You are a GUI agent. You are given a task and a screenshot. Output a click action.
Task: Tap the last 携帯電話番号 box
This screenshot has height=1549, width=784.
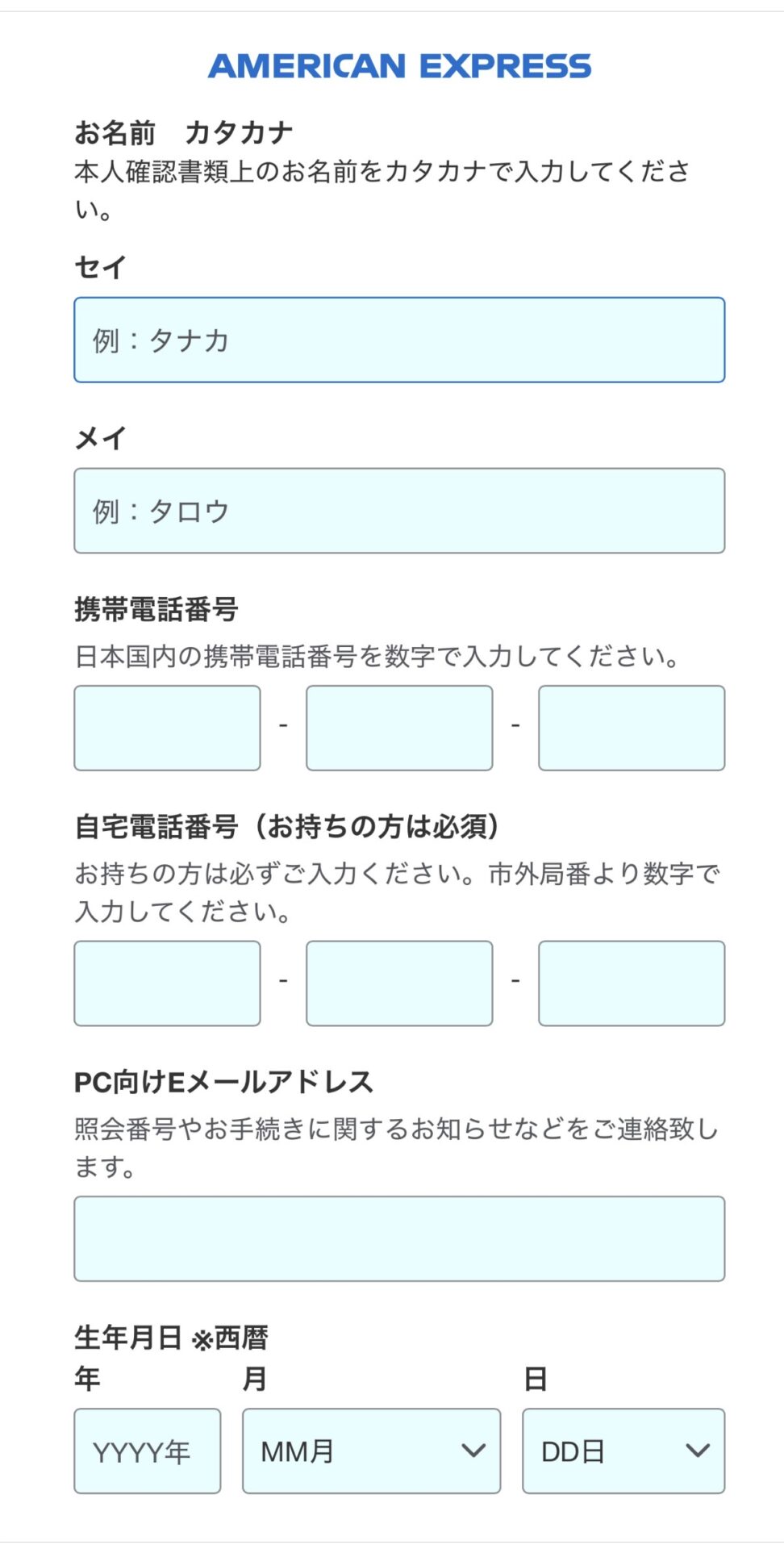632,728
